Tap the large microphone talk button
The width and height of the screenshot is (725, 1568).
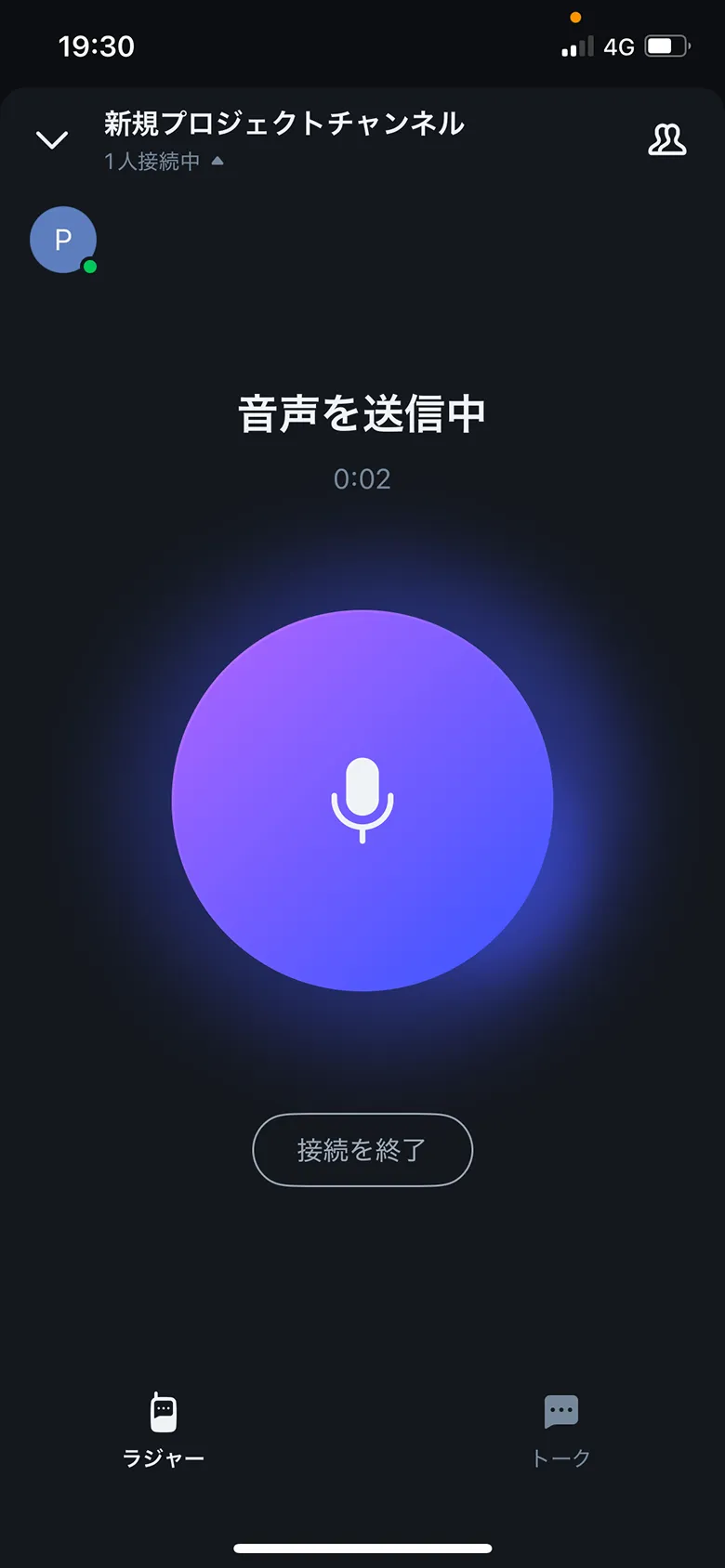point(362,801)
